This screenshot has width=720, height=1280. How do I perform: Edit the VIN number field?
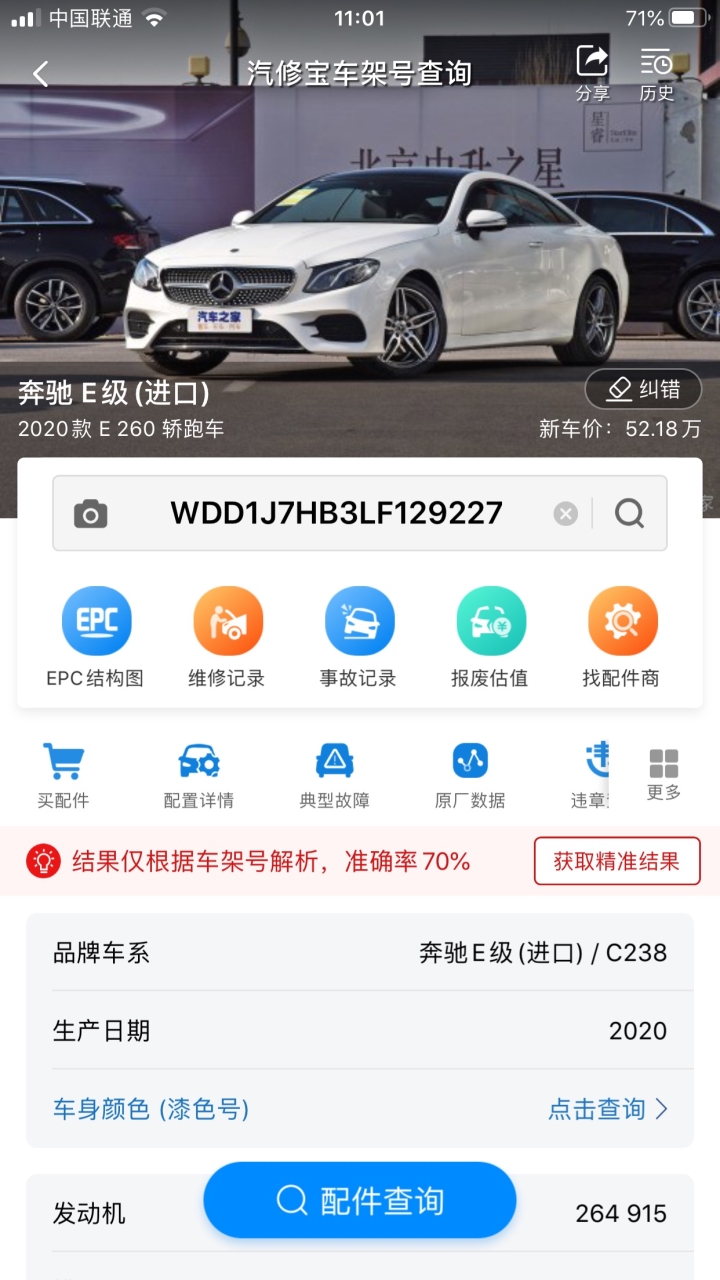click(336, 513)
